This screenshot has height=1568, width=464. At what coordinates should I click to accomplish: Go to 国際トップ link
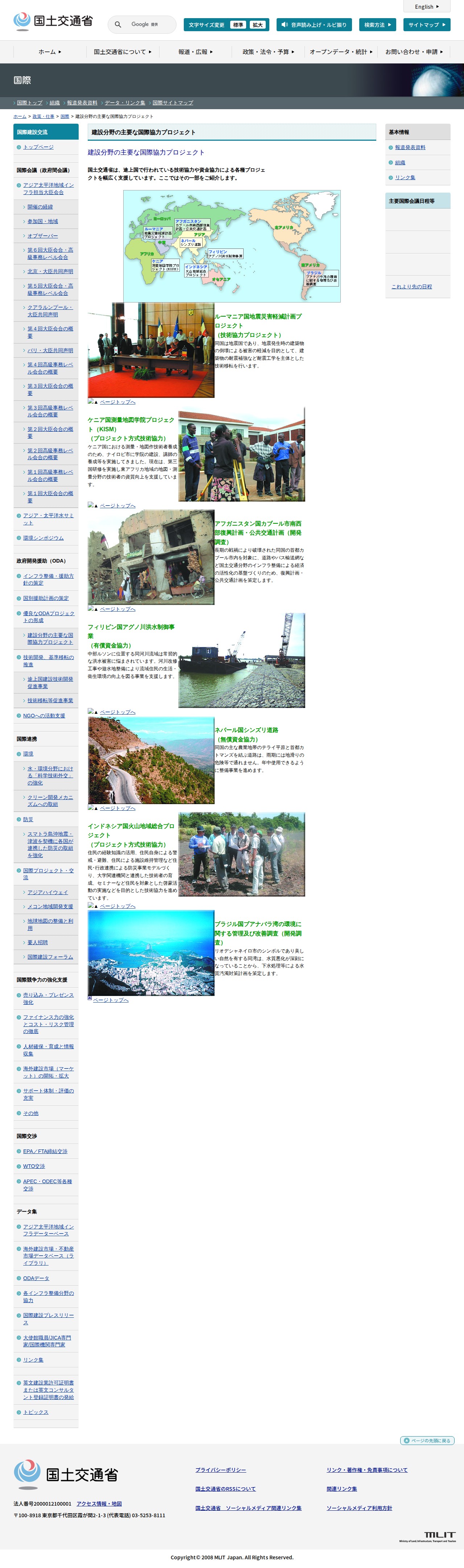(x=29, y=103)
